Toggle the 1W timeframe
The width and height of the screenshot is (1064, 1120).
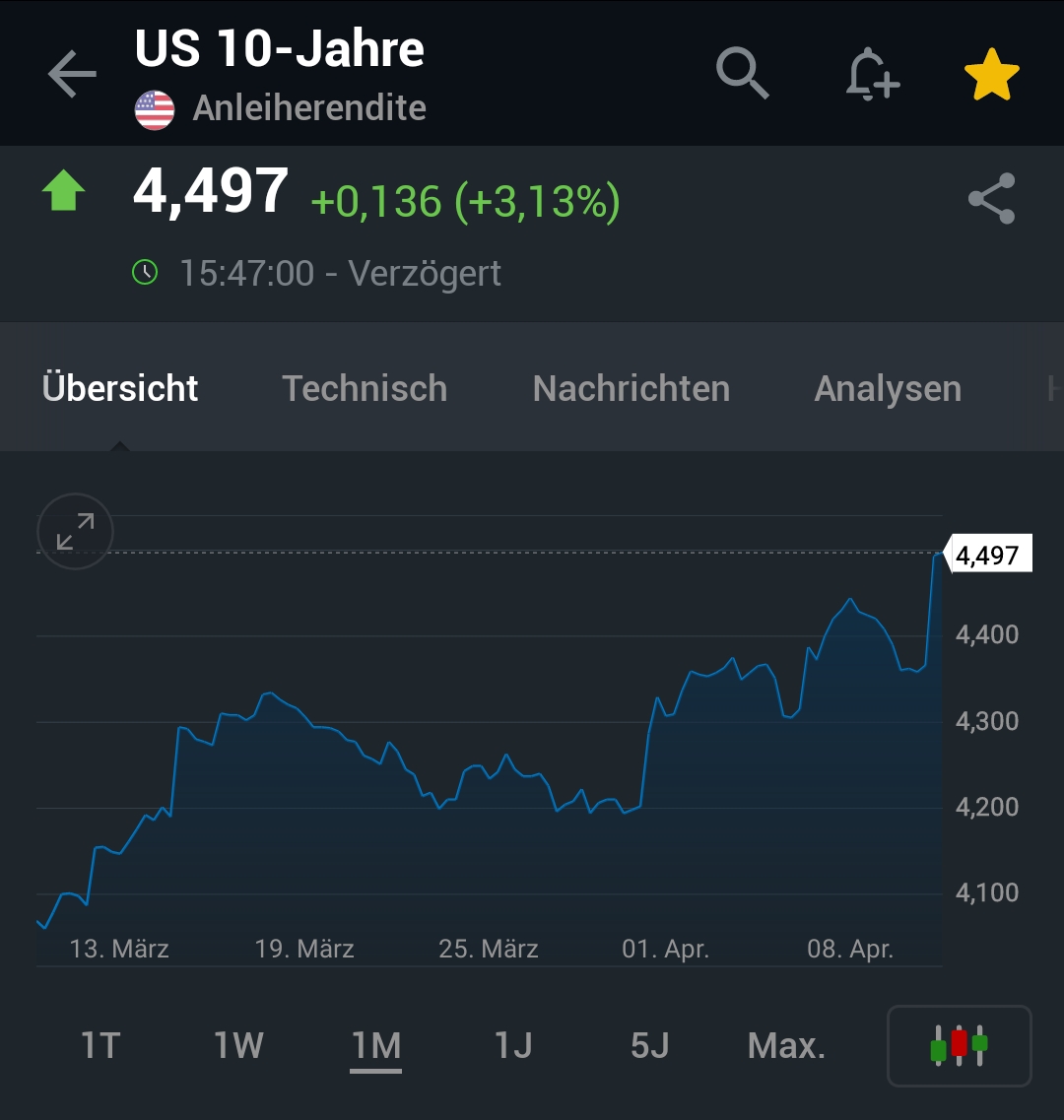236,1046
